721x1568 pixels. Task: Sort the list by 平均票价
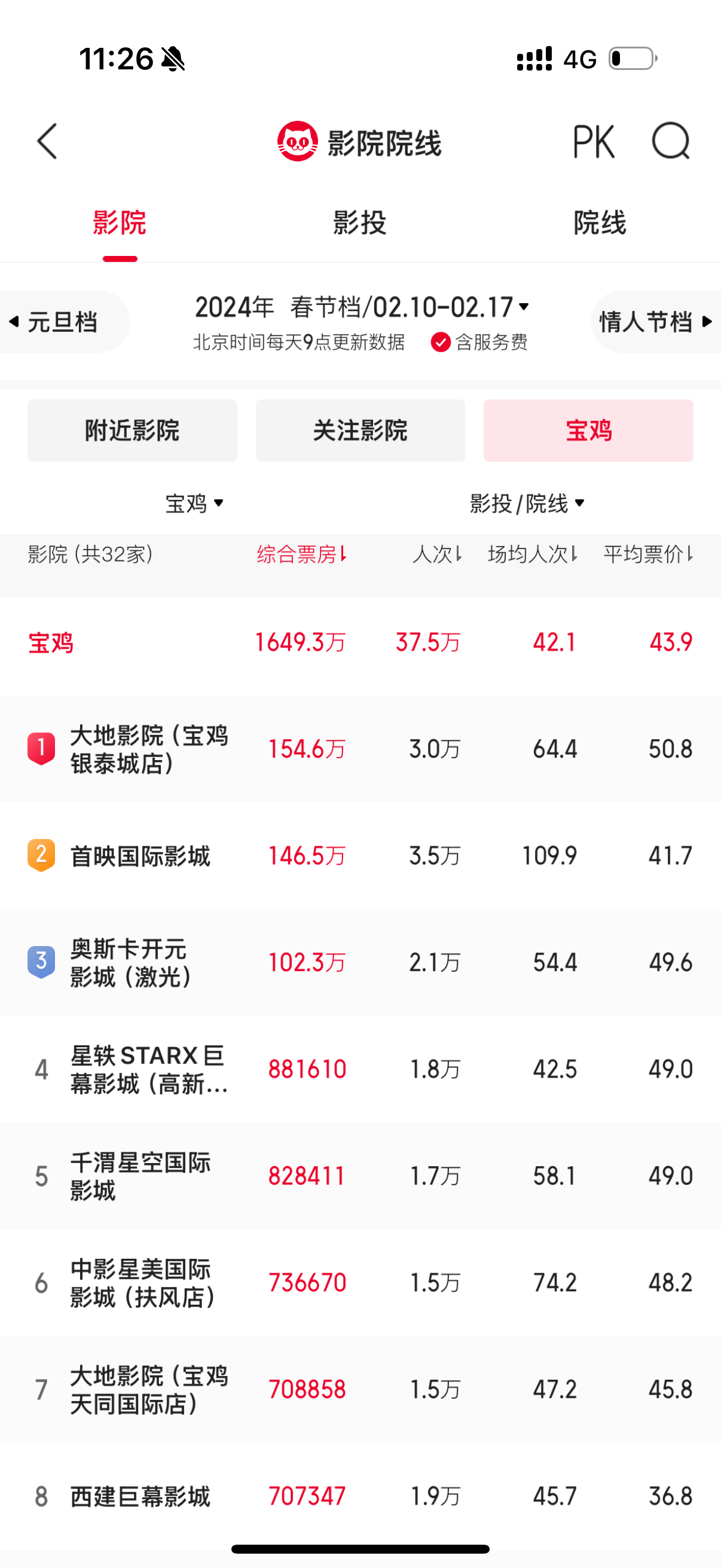point(648,554)
